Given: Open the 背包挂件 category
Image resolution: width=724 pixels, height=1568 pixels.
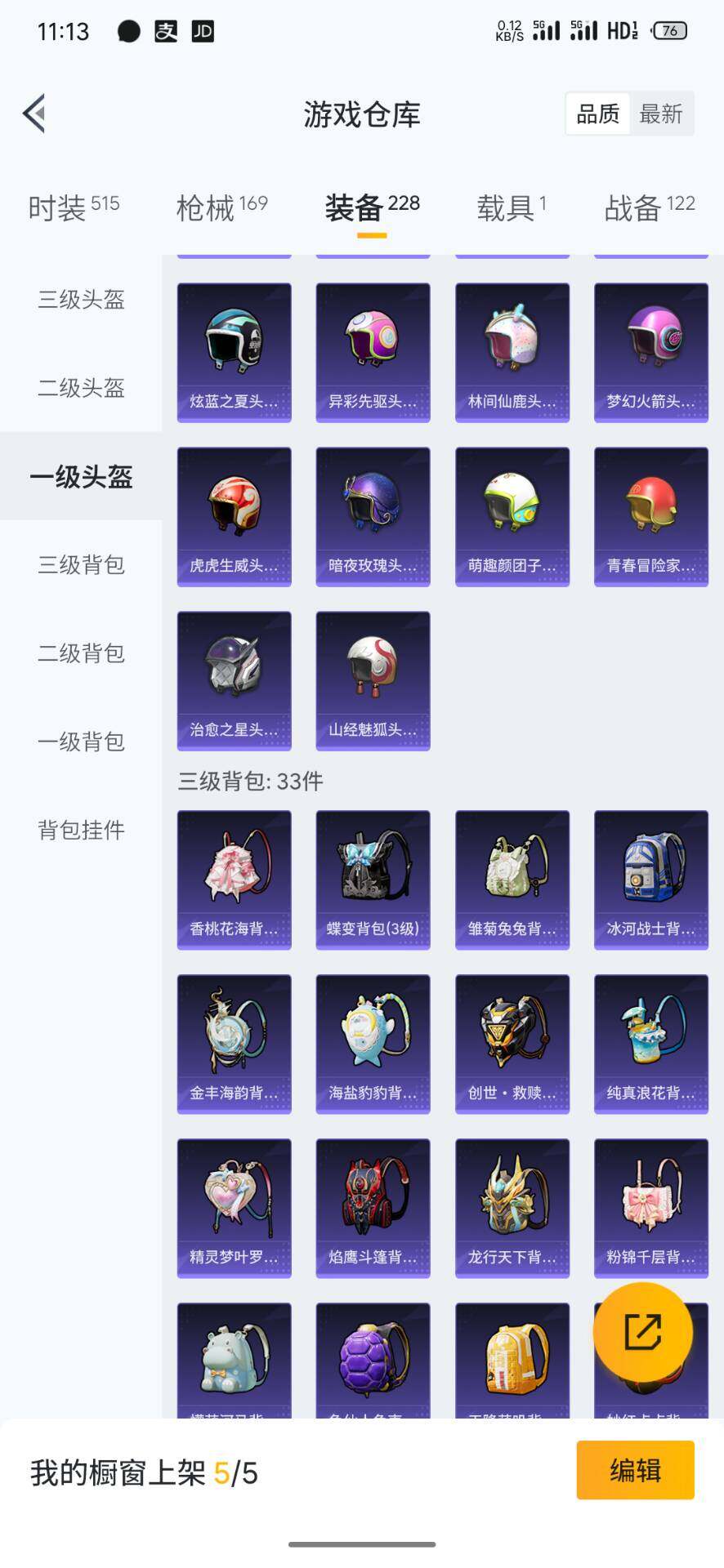Looking at the screenshot, I should coord(79,830).
